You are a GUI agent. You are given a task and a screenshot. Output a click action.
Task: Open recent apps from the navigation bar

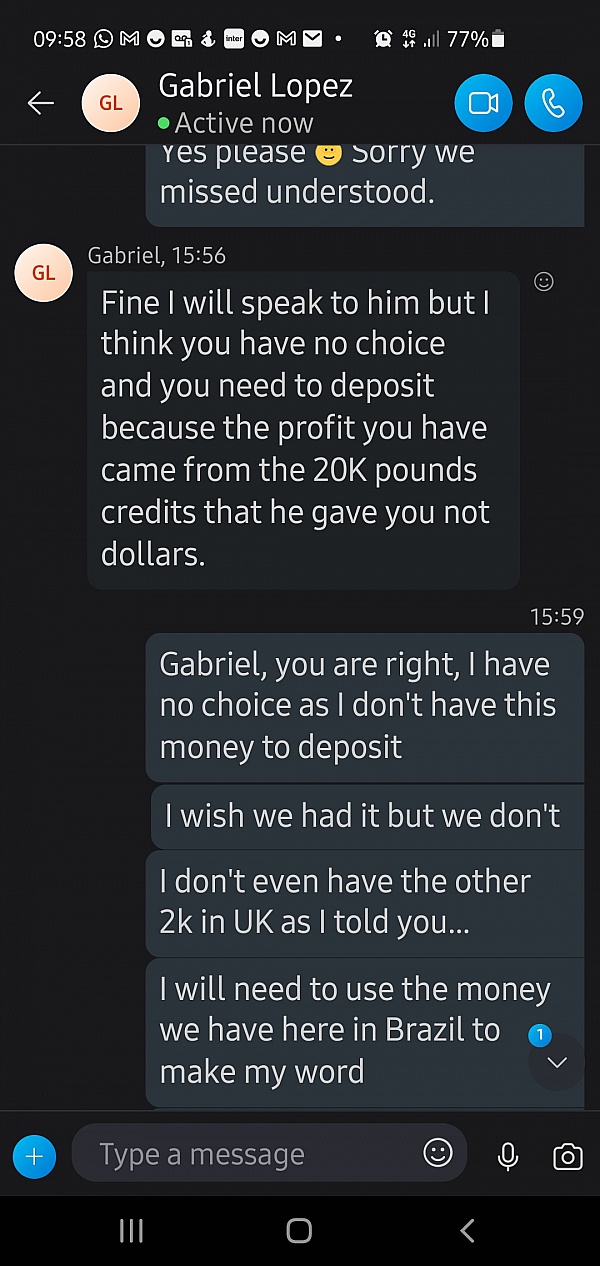pos(131,1230)
